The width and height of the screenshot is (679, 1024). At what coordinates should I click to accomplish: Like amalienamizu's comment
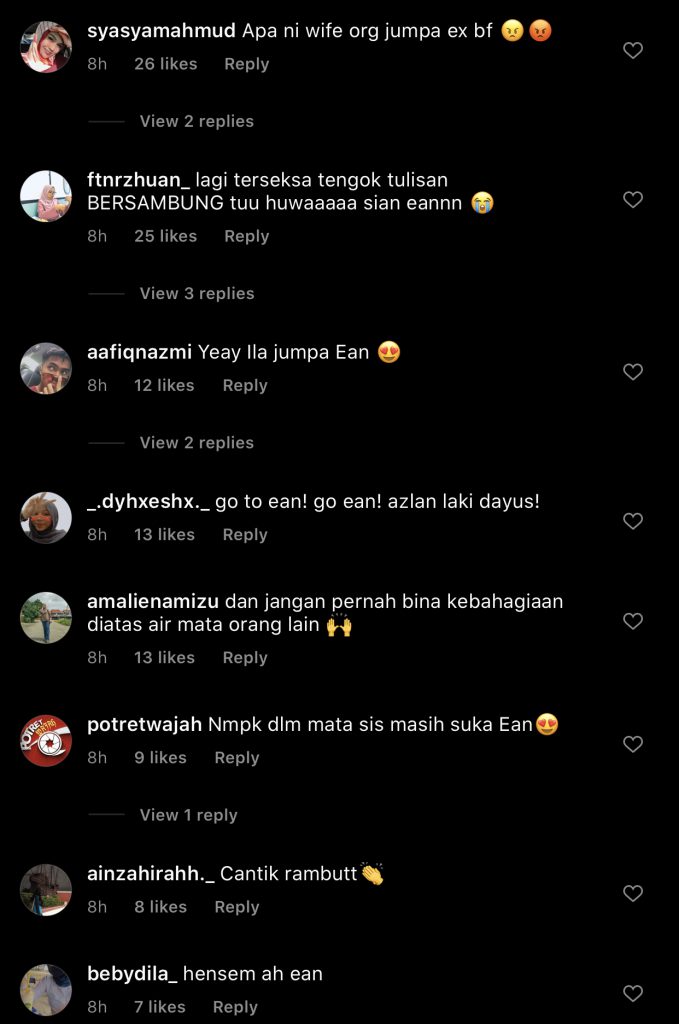pyautogui.click(x=633, y=621)
